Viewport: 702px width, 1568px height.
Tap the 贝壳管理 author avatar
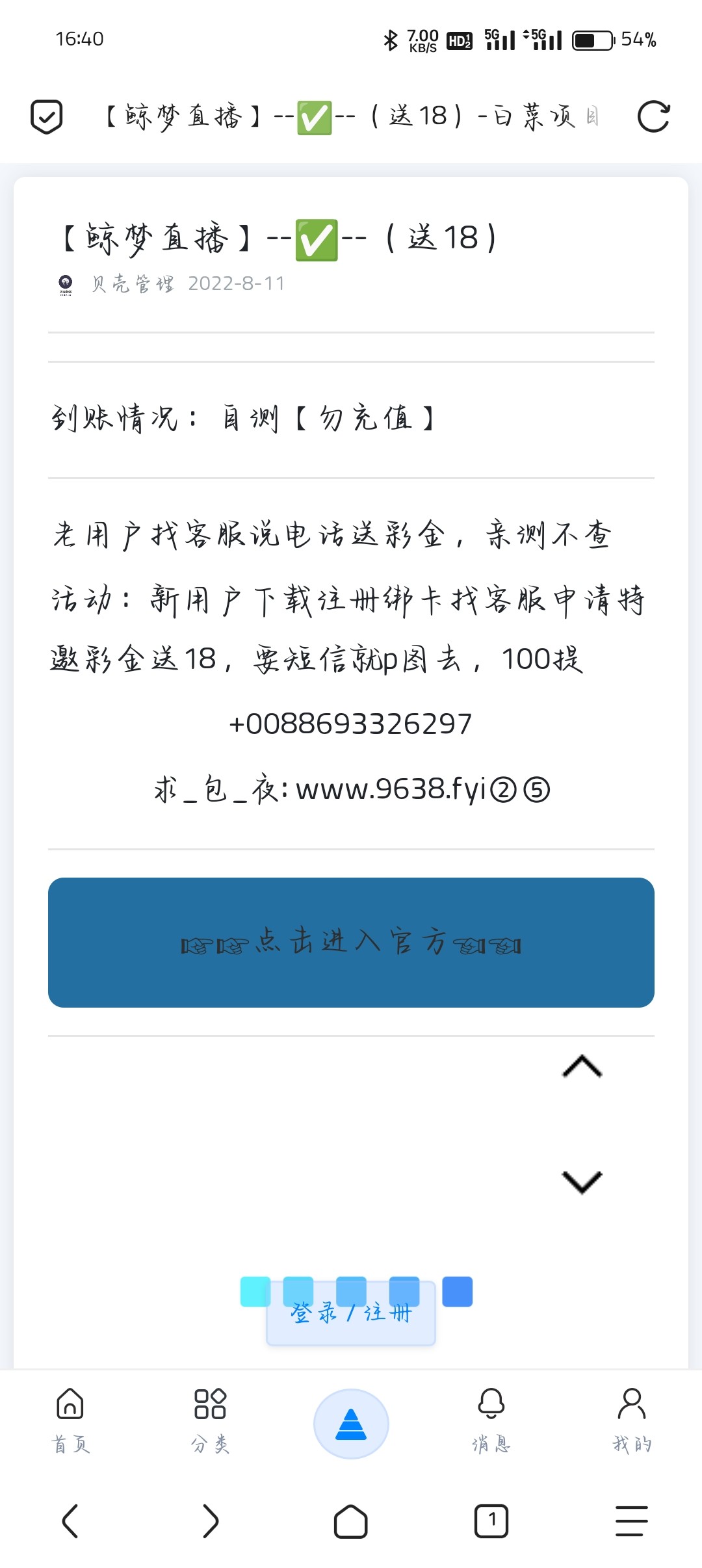click(x=66, y=283)
